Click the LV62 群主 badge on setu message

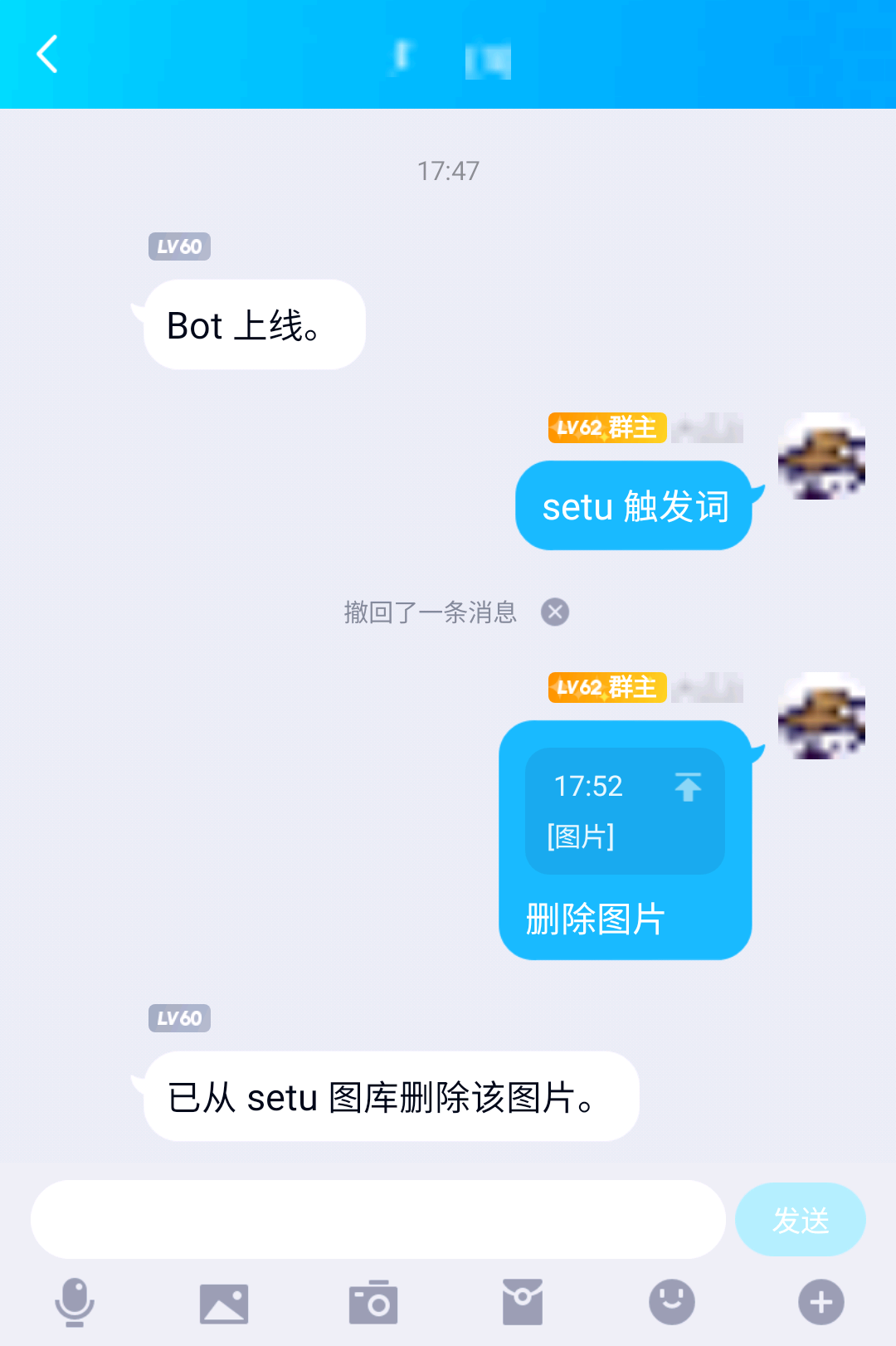coord(606,428)
